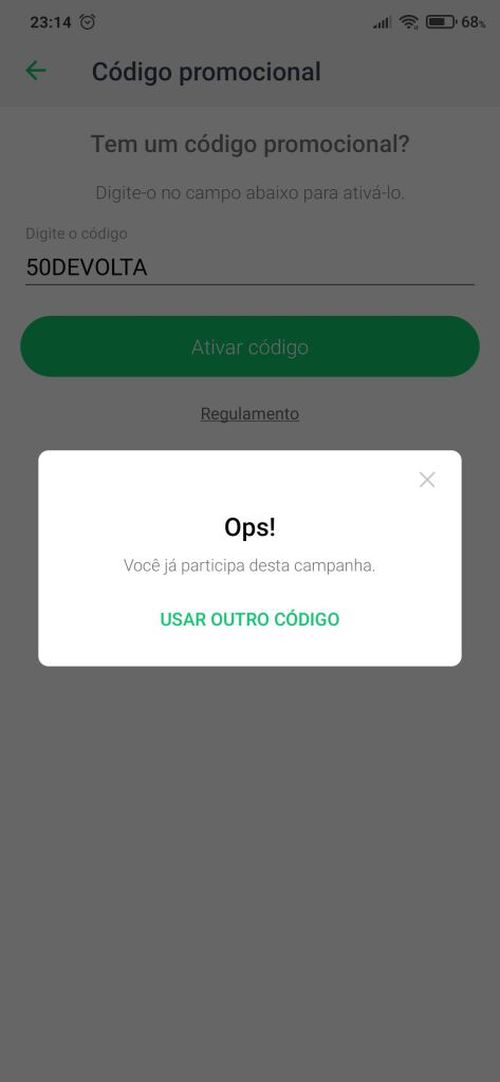
Task: Open the Regulamento link
Action: tap(250, 413)
